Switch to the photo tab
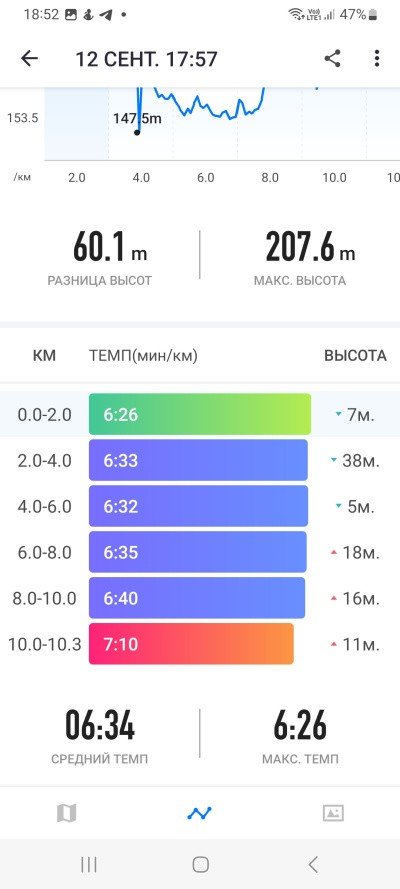 pos(333,813)
